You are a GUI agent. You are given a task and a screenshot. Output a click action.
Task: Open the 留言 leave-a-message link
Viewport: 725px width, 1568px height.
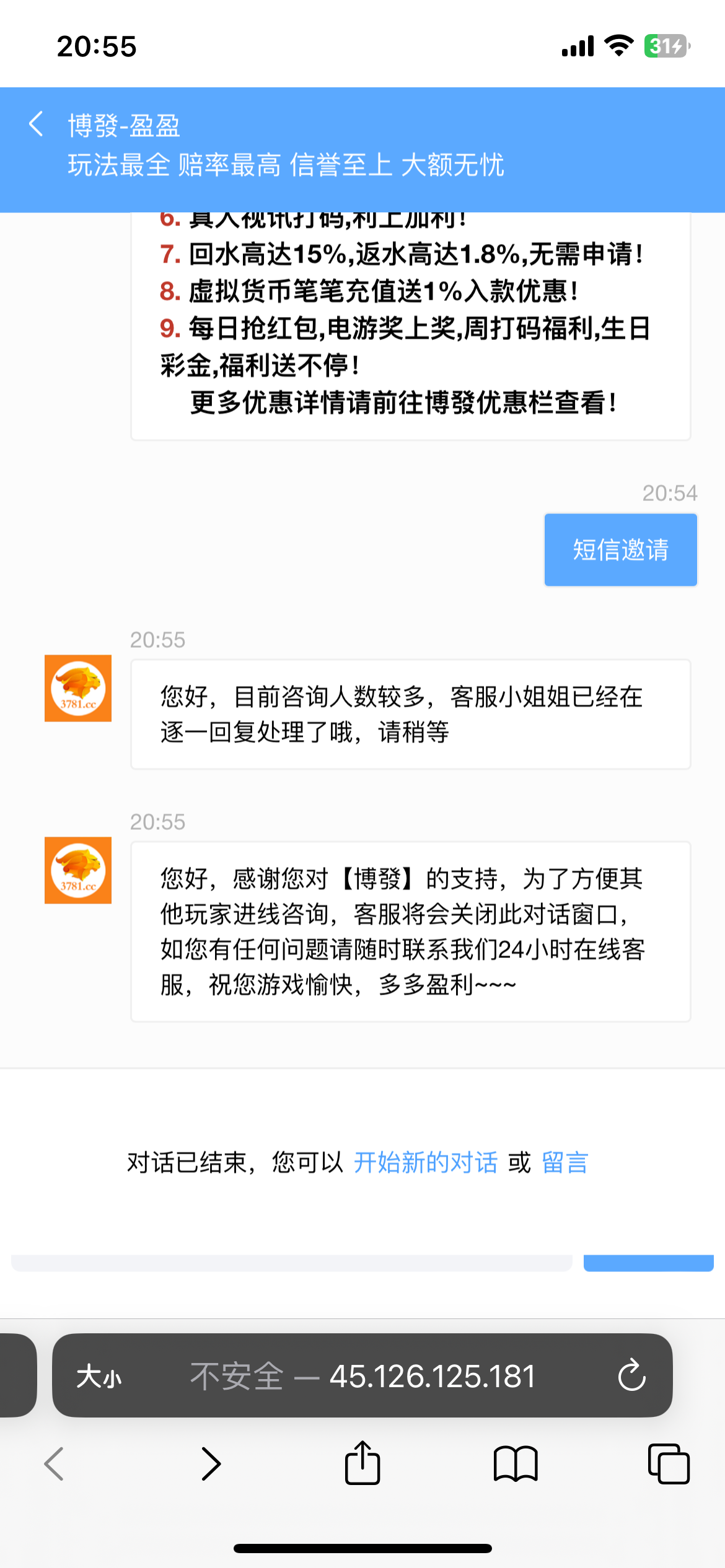pos(565,1162)
